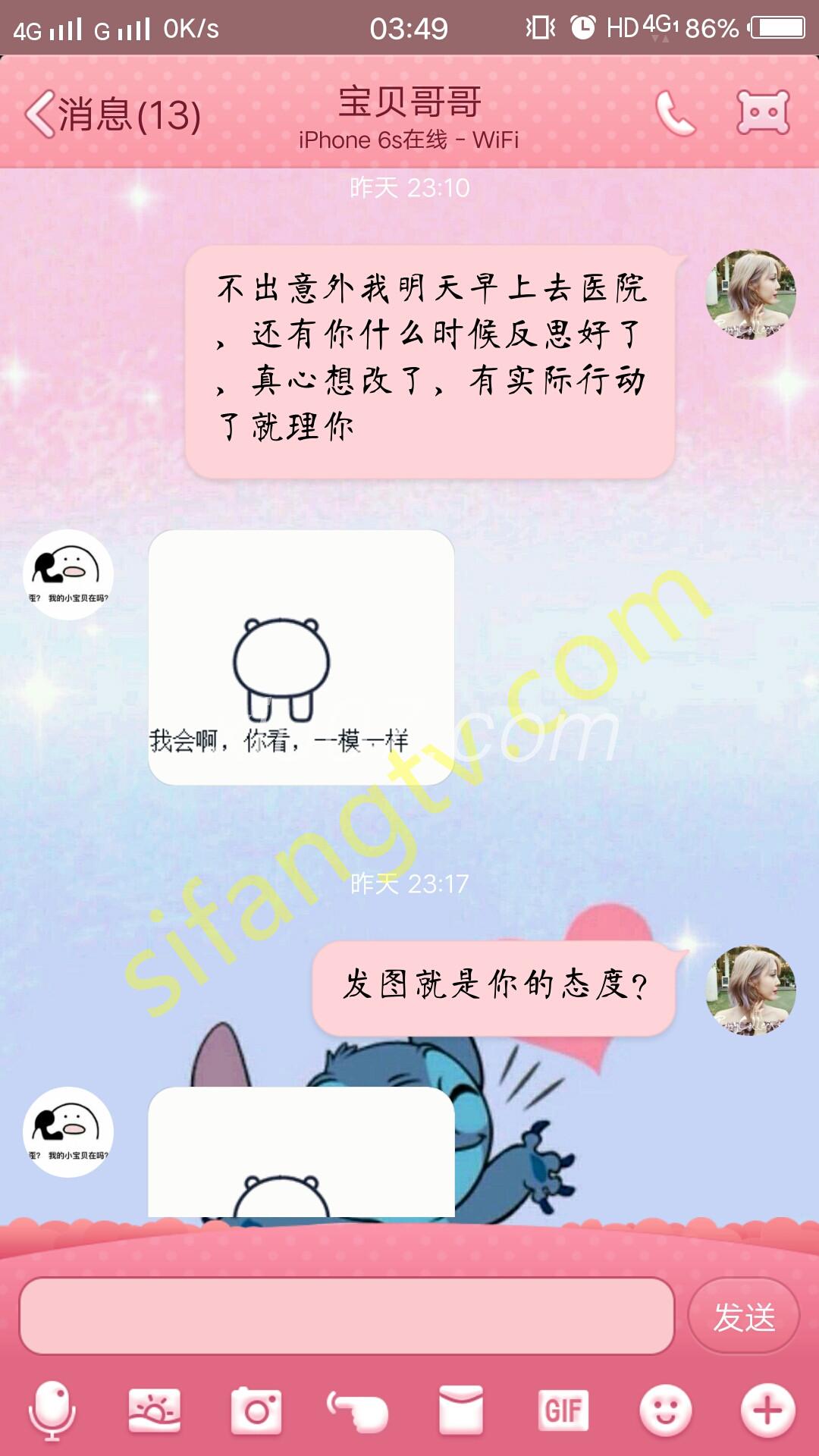Start a voice call with 宝贝哥哥
This screenshot has width=819, height=1456.
point(675,114)
